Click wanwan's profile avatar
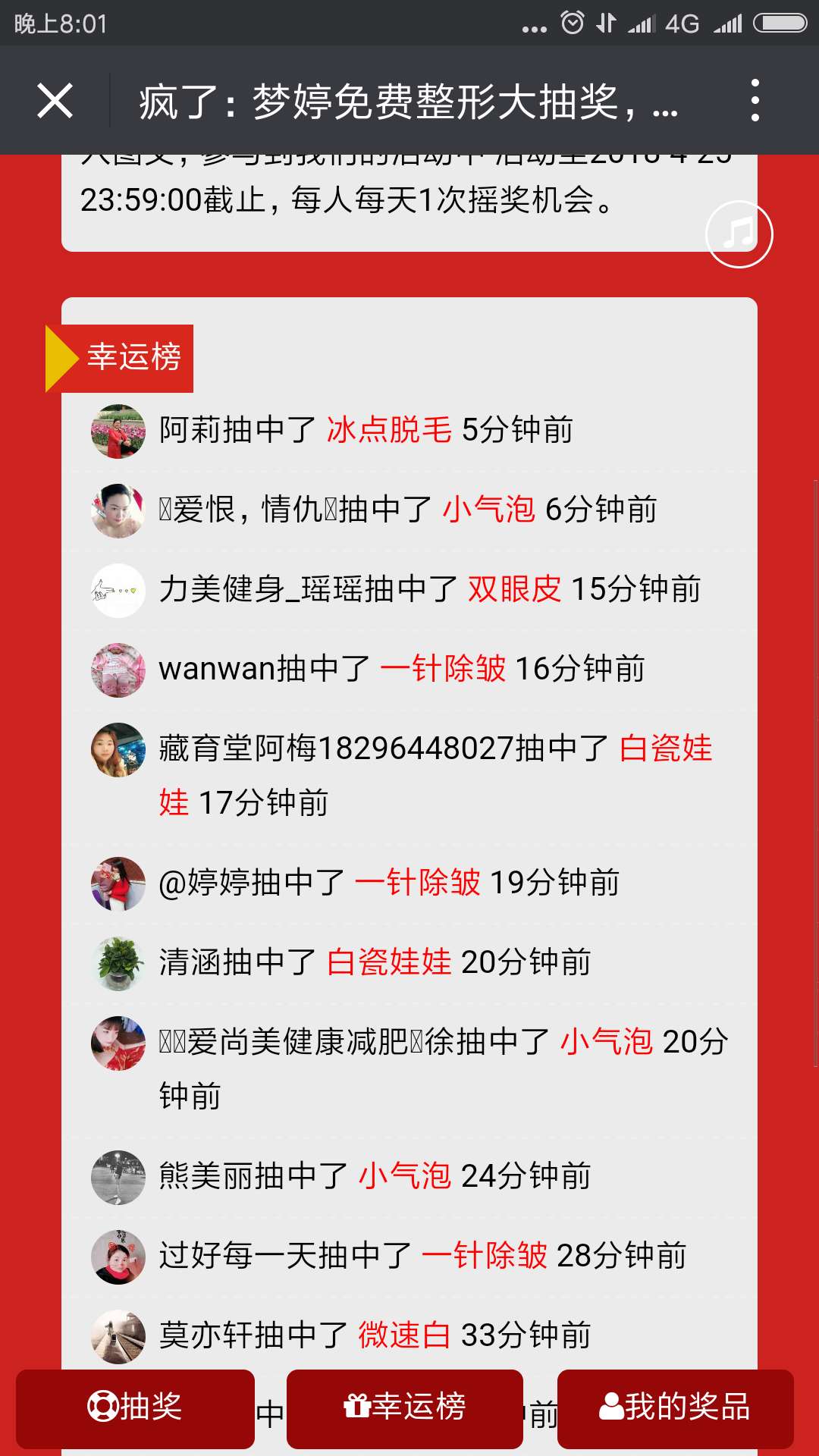The width and height of the screenshot is (819, 1456). pyautogui.click(x=118, y=669)
